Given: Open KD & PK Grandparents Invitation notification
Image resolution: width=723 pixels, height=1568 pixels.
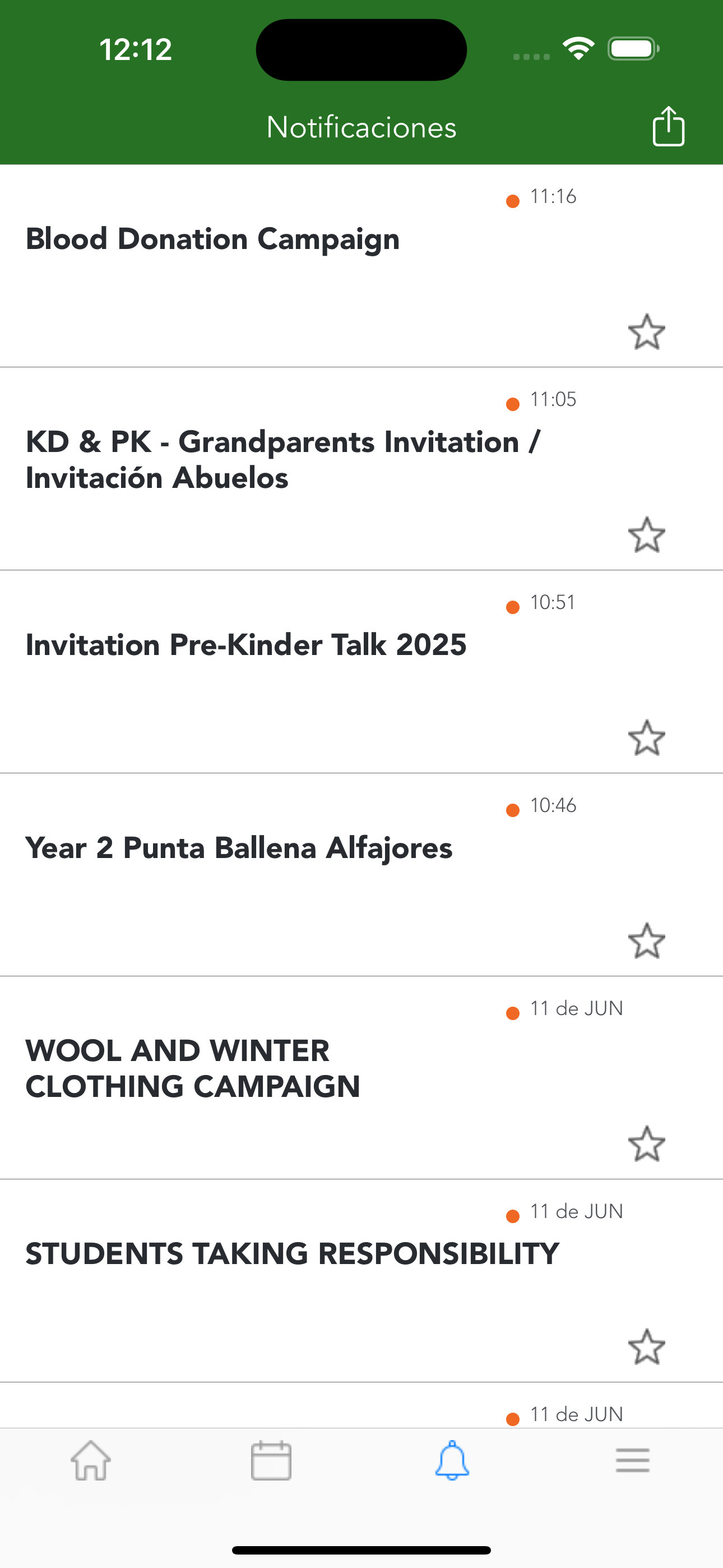Looking at the screenshot, I should [x=361, y=469].
